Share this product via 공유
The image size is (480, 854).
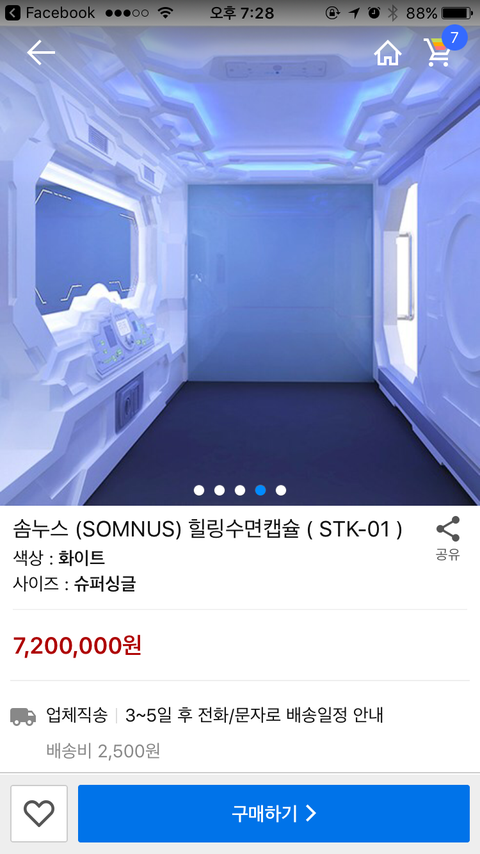pos(448,538)
